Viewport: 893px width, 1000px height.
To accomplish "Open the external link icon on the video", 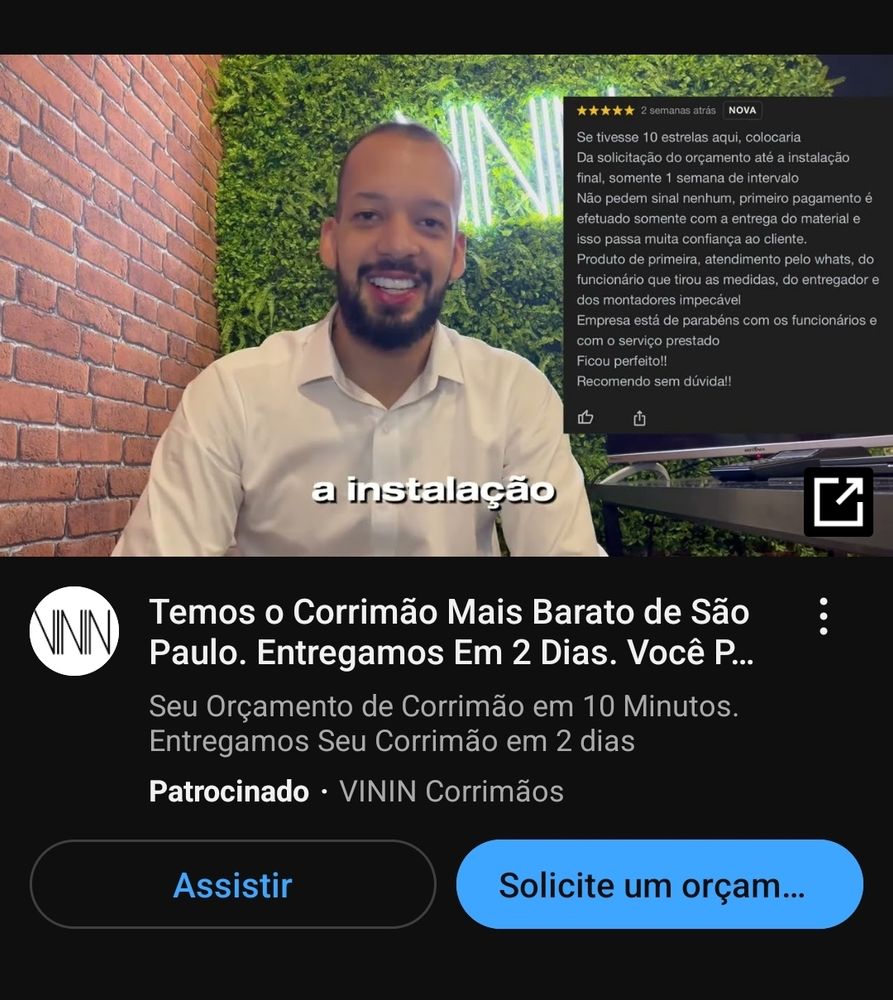I will coord(838,502).
